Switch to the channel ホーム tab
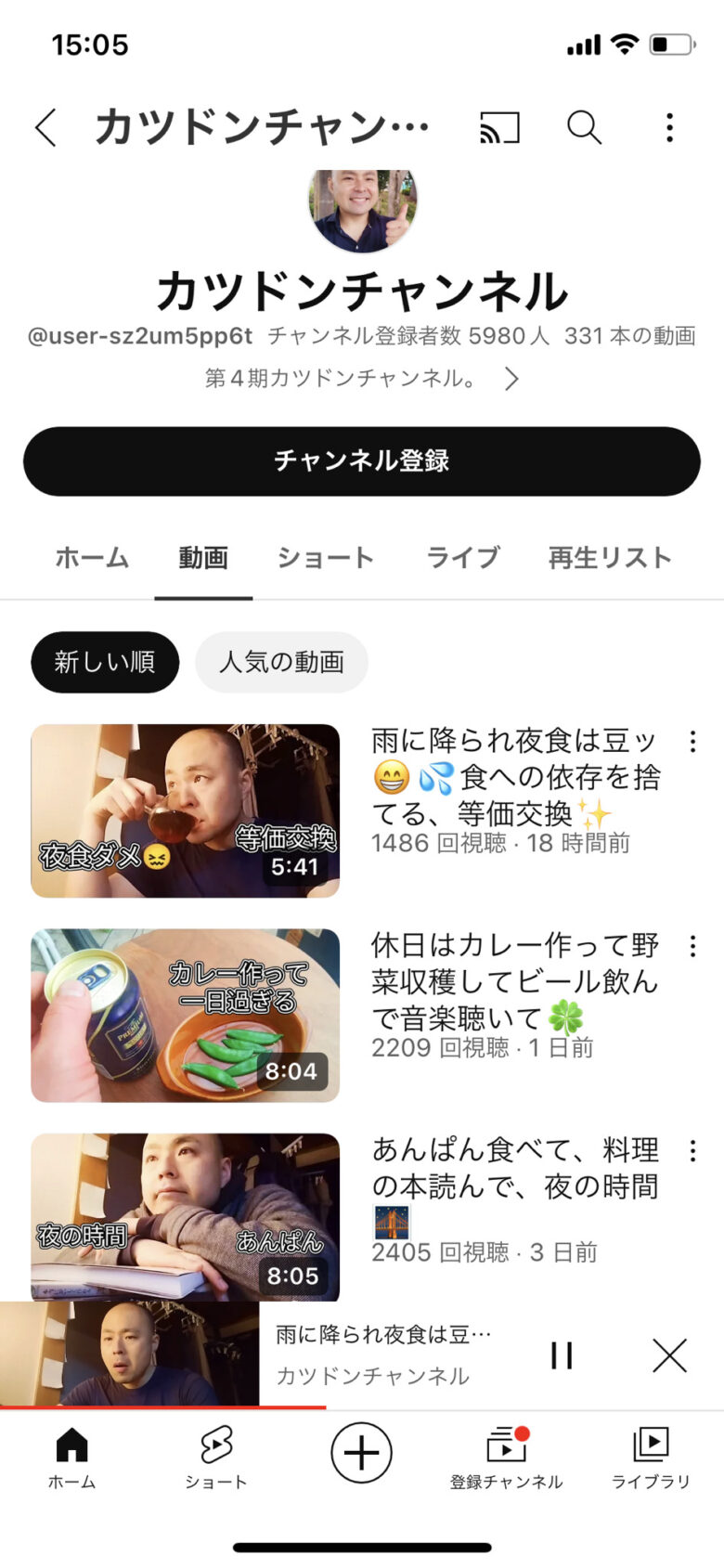Viewport: 724px width, 1568px height. pos(92,558)
